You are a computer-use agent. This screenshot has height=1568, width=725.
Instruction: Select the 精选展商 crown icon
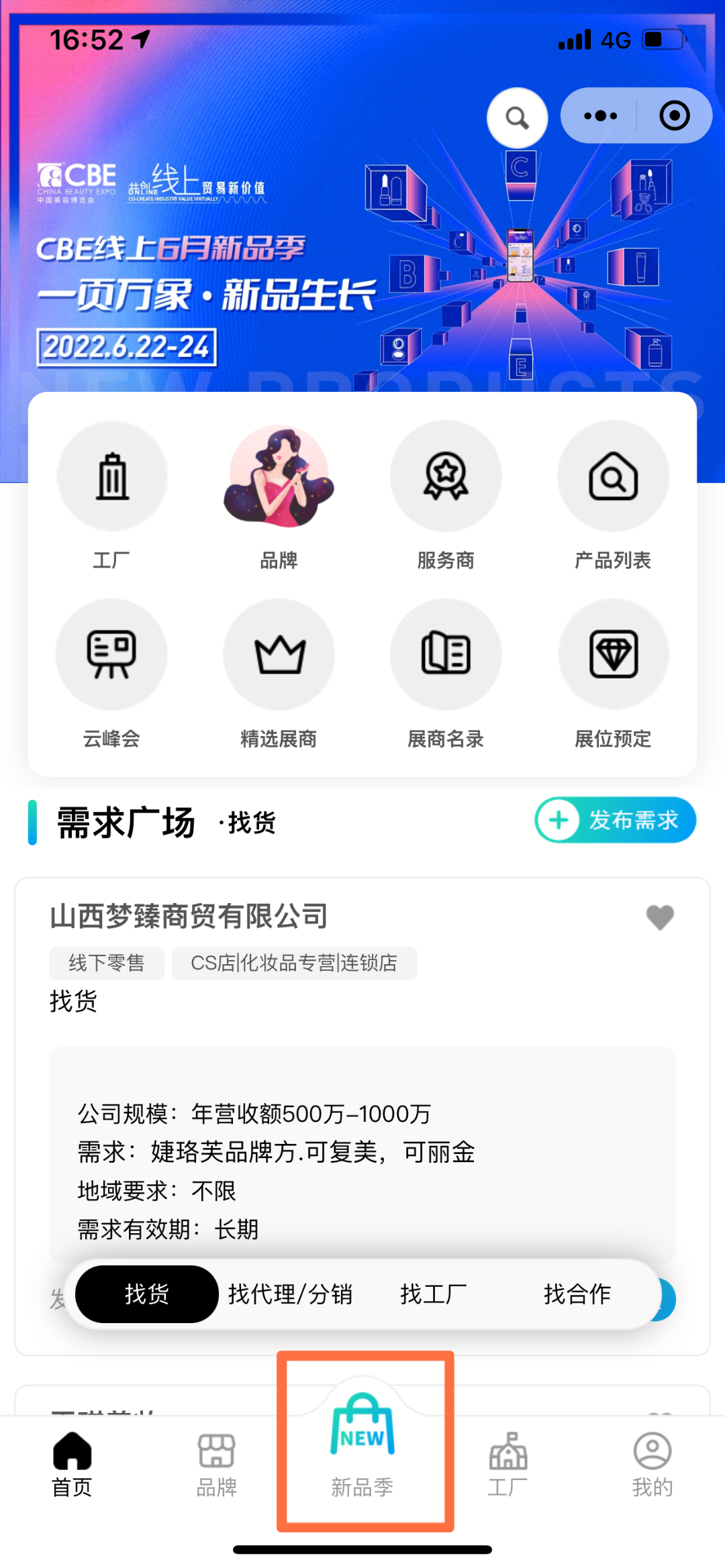(x=279, y=654)
